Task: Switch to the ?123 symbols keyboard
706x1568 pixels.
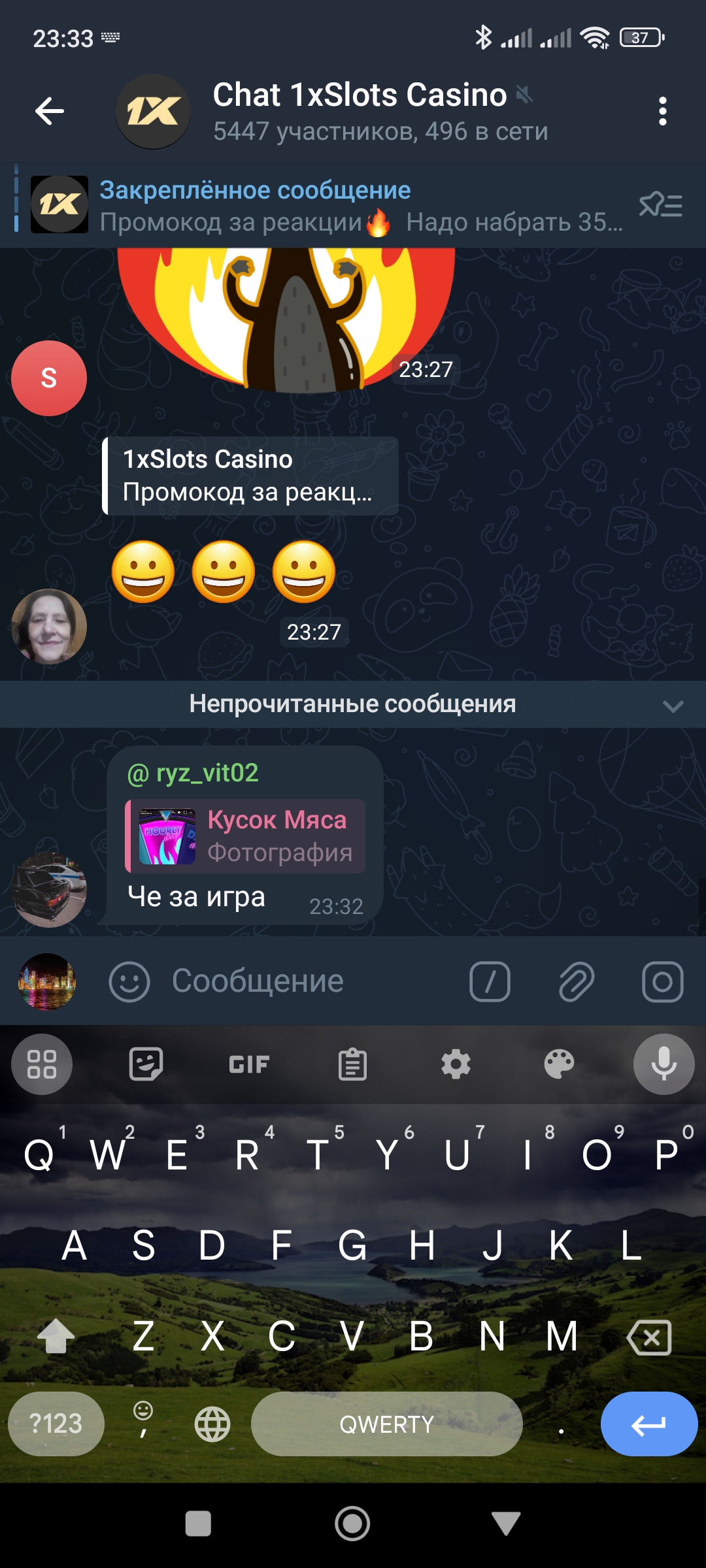Action: (56, 1424)
